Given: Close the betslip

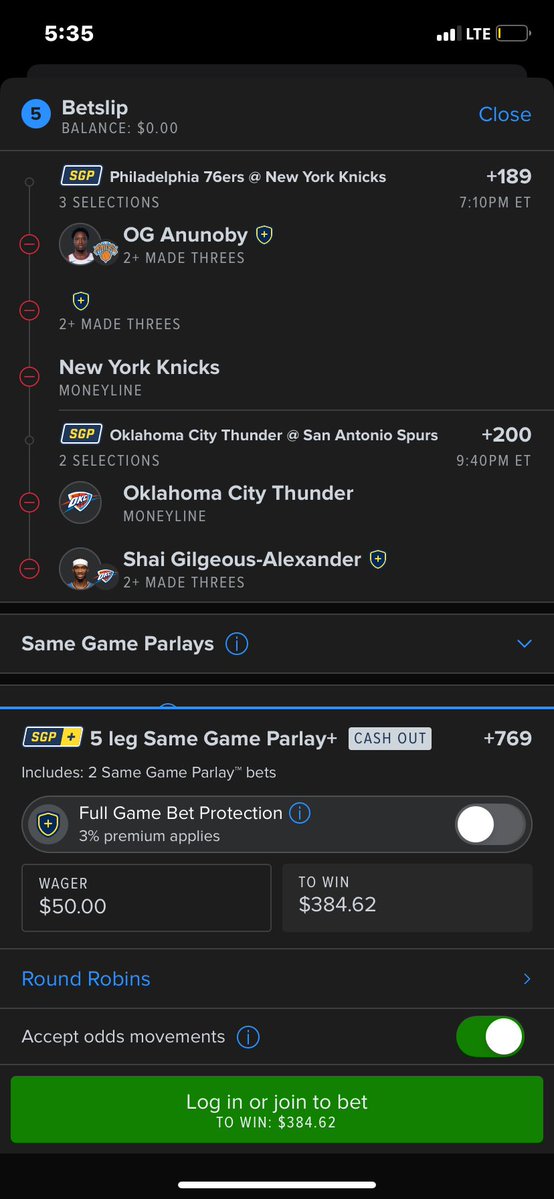Looking at the screenshot, I should (x=504, y=114).
